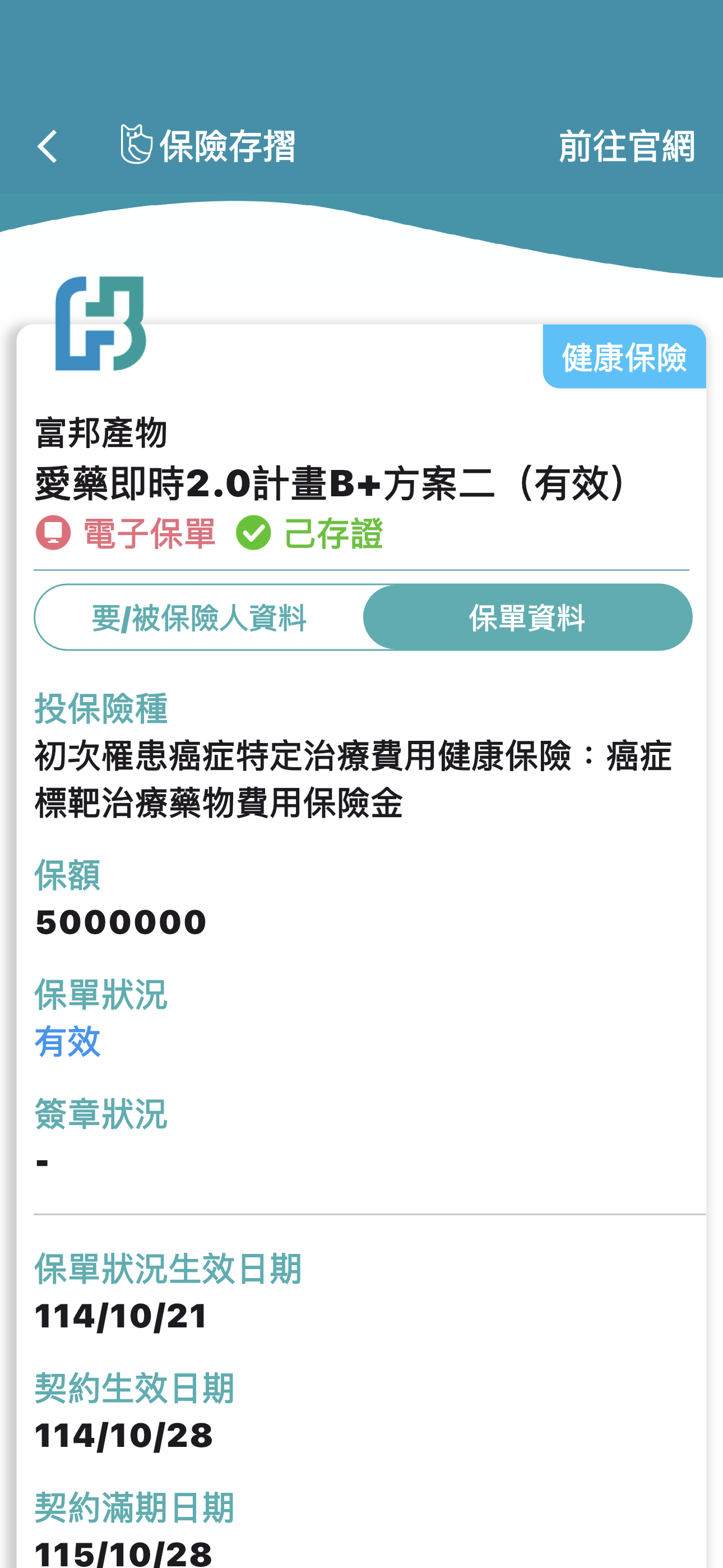Go back using the header arrow
The image size is (723, 1568).
pyautogui.click(x=48, y=147)
